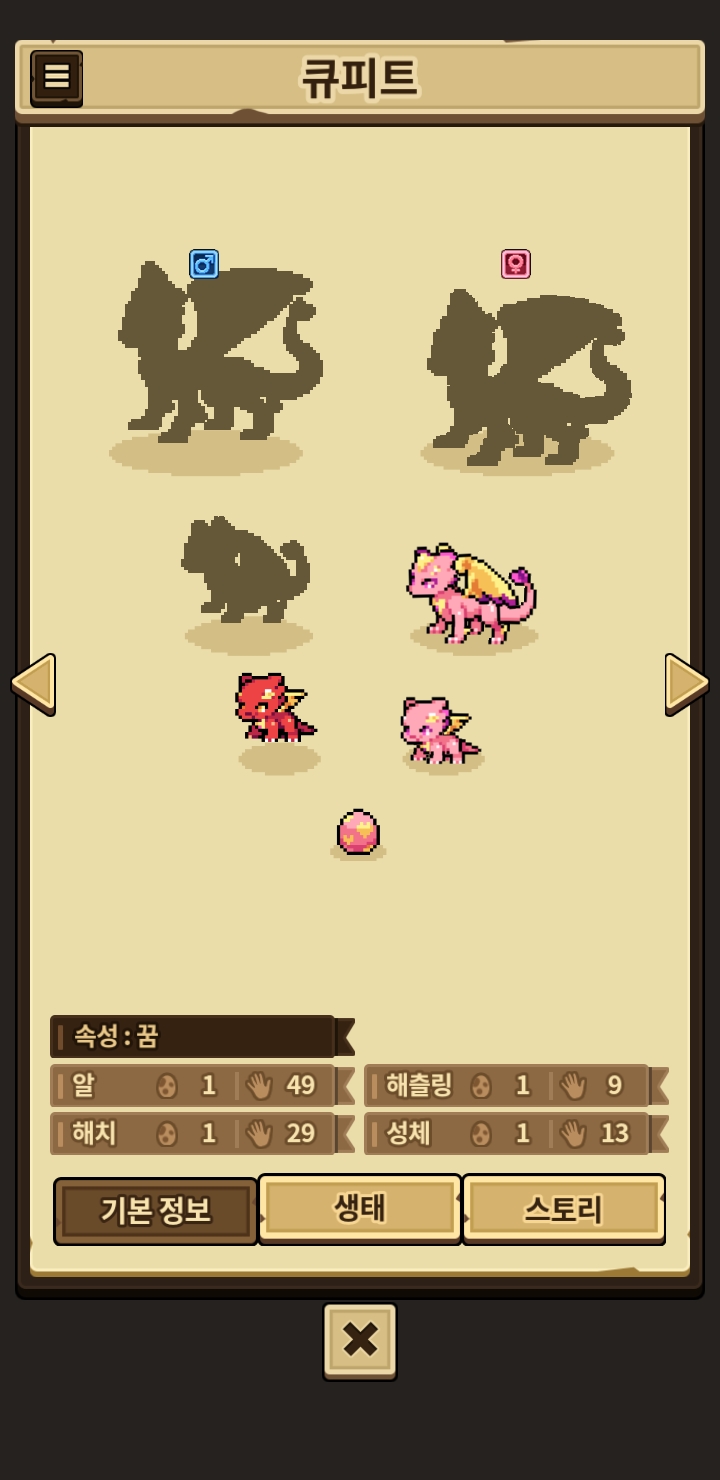Go to the next dragon with right arrow
This screenshot has height=1480, width=720.
pos(687,684)
